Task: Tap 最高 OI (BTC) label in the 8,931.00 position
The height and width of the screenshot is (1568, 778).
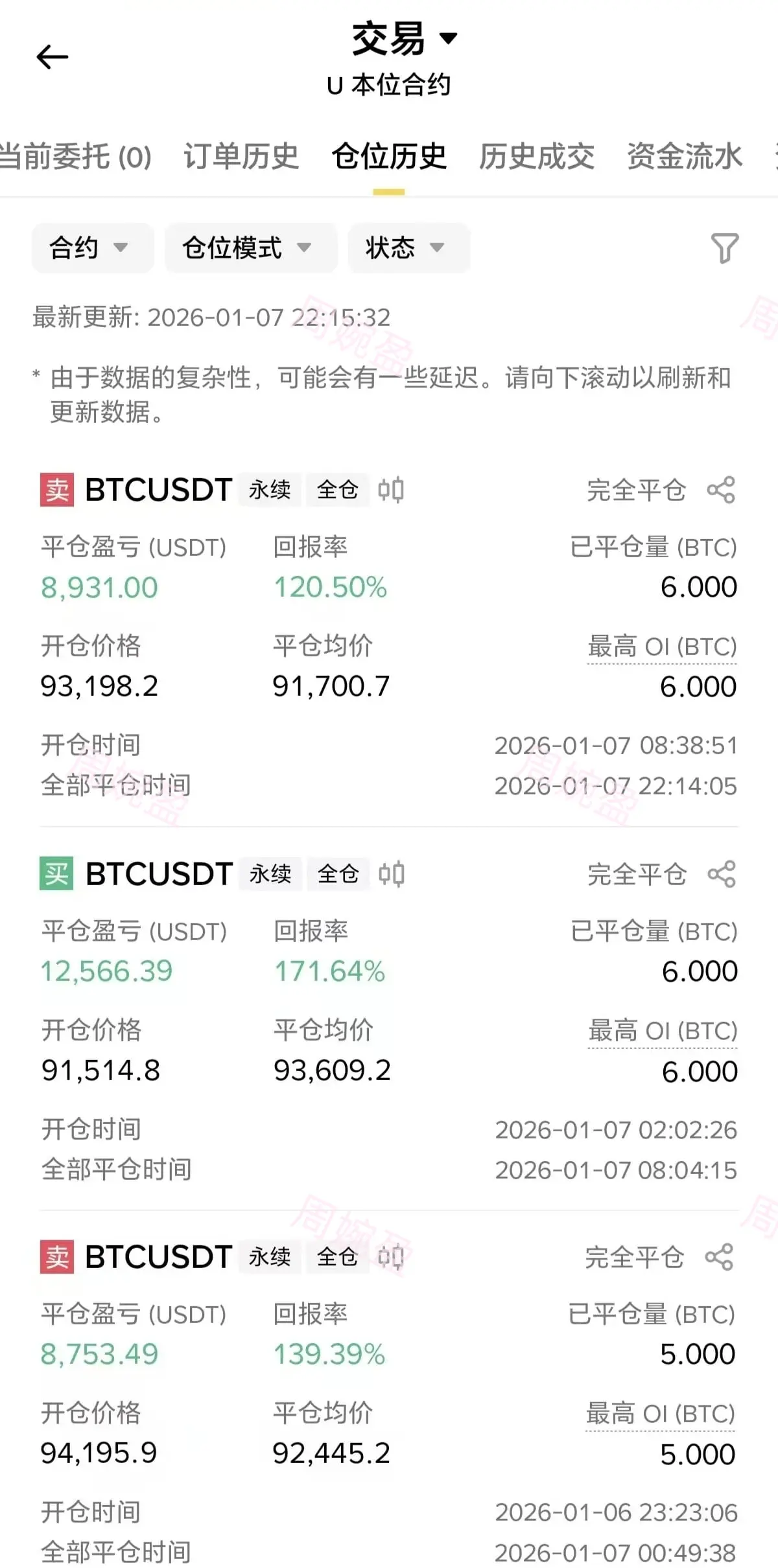Action: (x=661, y=647)
